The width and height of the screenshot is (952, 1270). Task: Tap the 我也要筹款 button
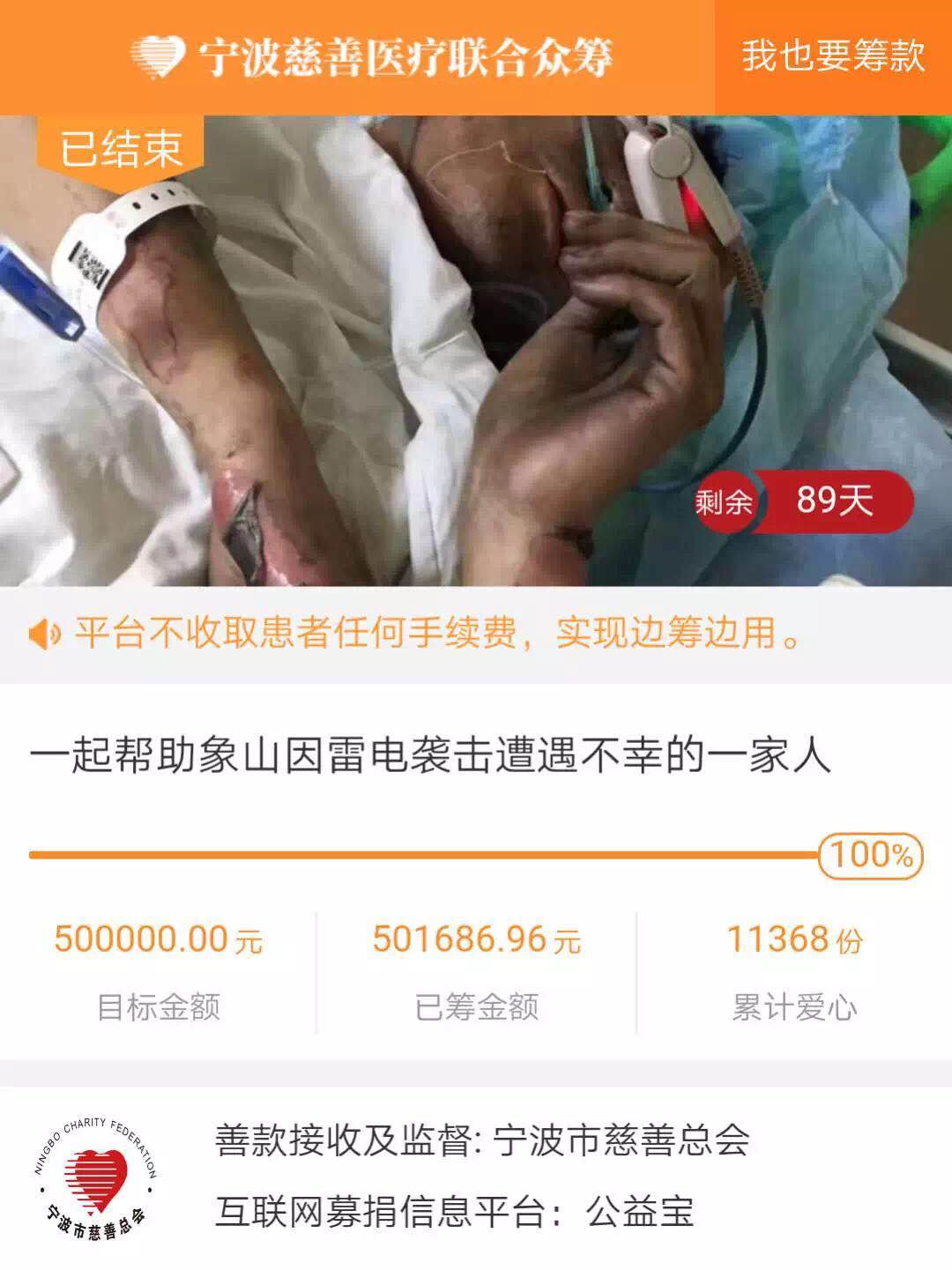[833, 56]
